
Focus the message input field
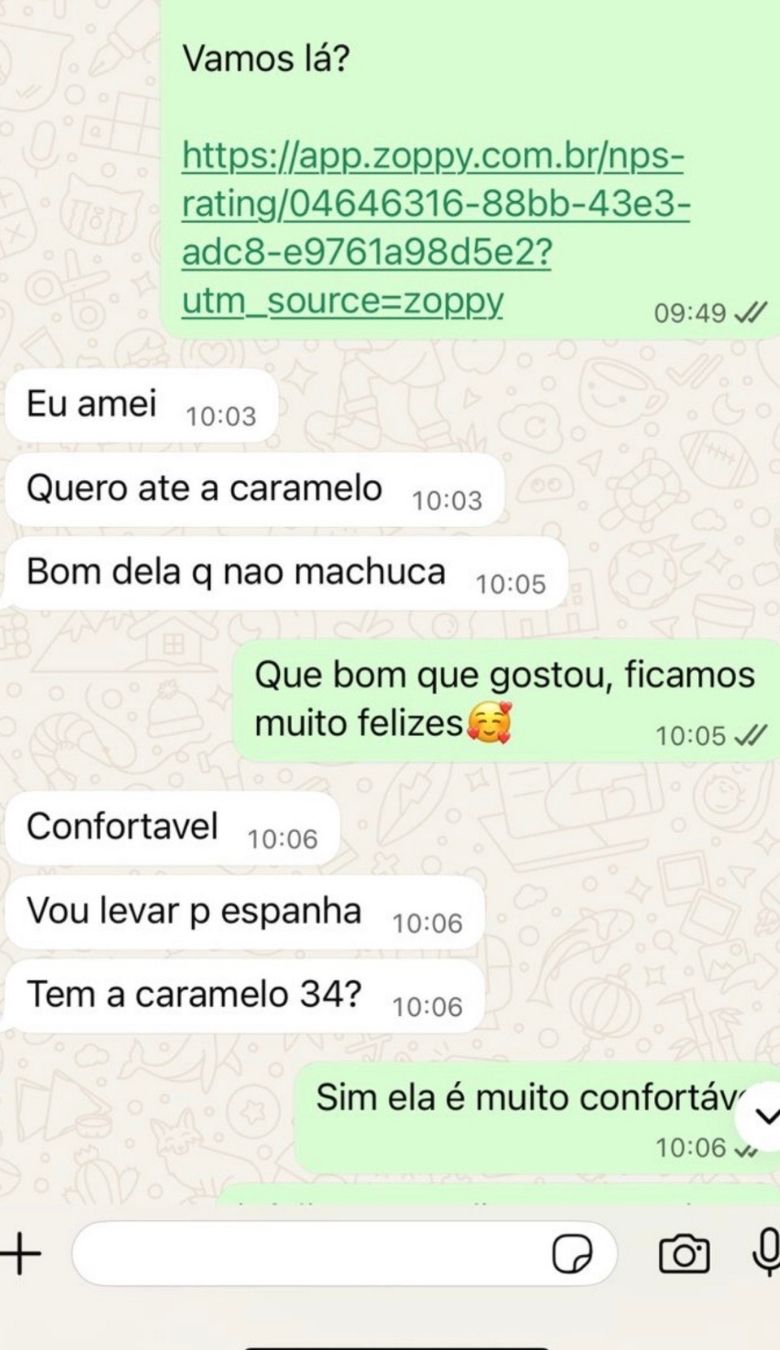[x=310, y=1252]
